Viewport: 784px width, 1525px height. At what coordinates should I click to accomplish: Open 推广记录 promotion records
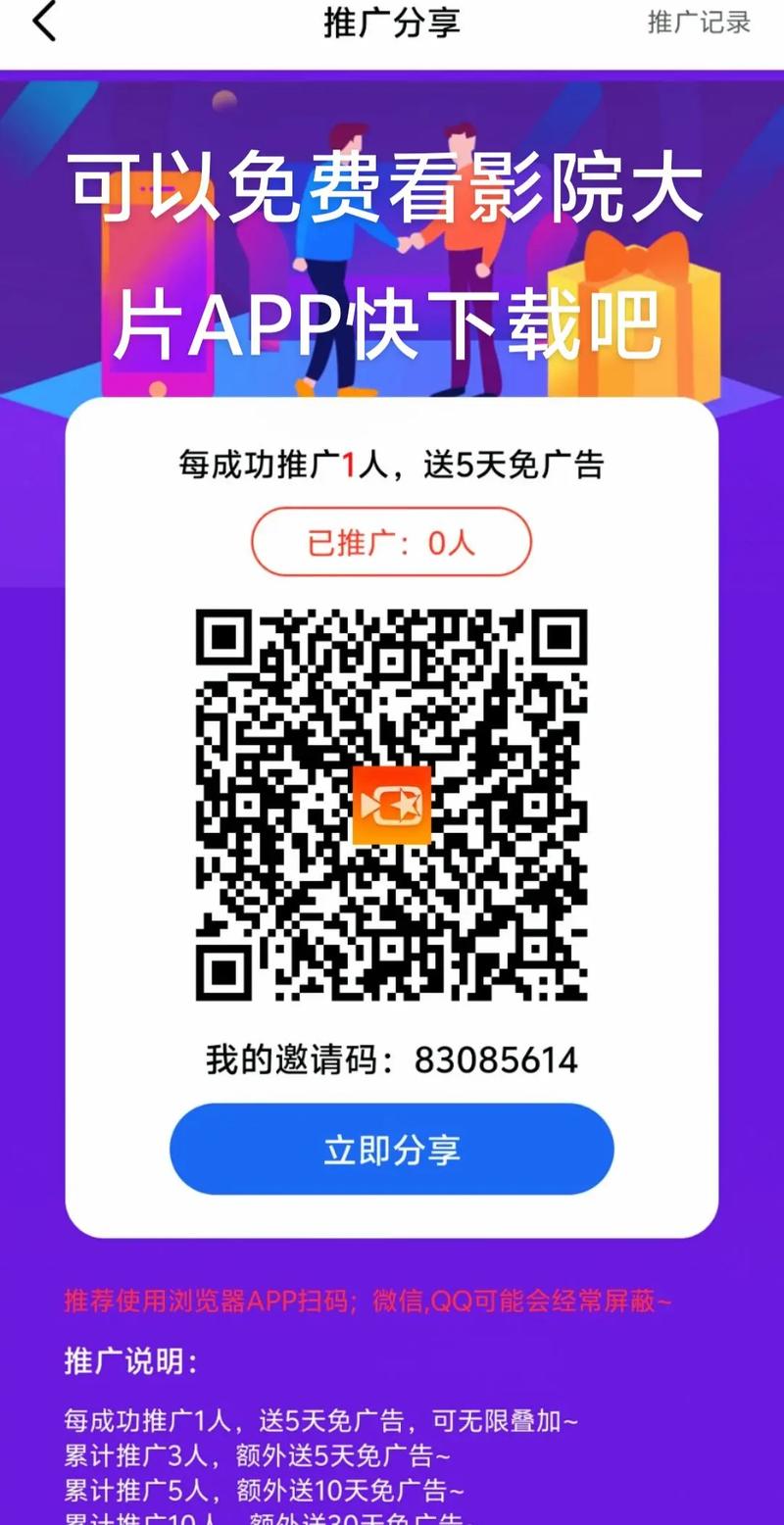point(699,22)
